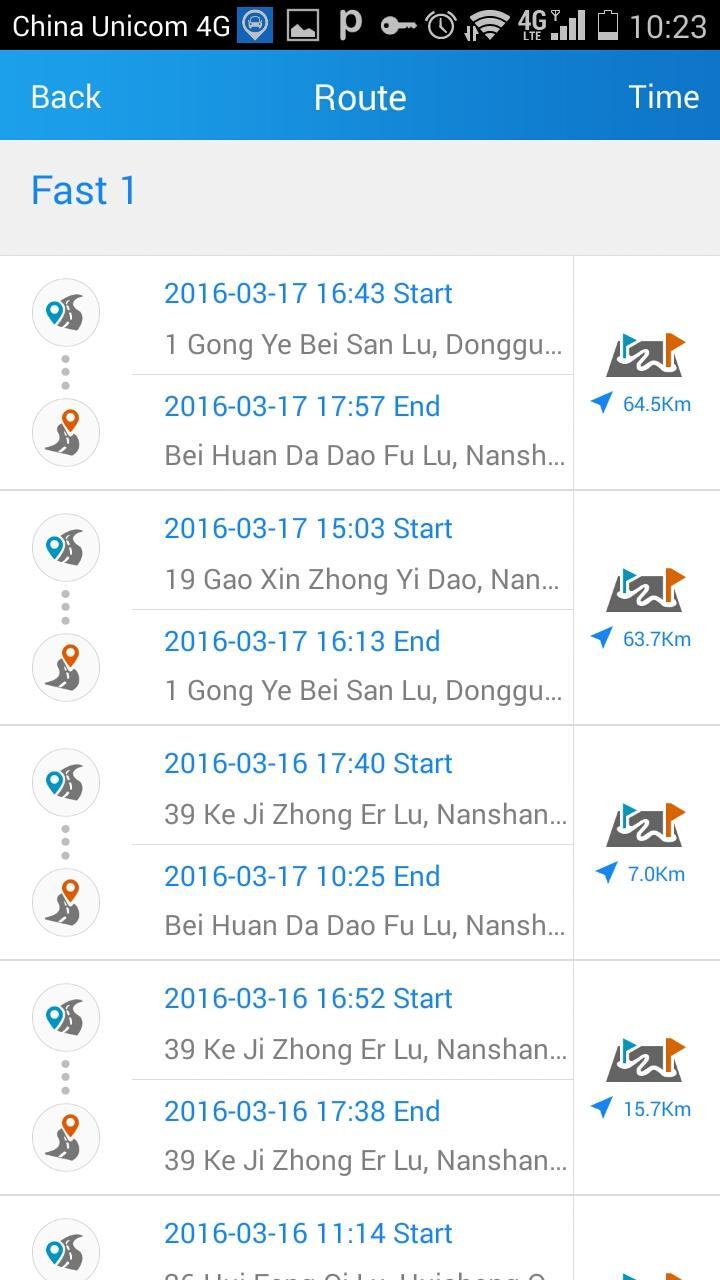Image resolution: width=720 pixels, height=1280 pixels.
Task: View route map for 64.5Km trip
Action: (646, 357)
